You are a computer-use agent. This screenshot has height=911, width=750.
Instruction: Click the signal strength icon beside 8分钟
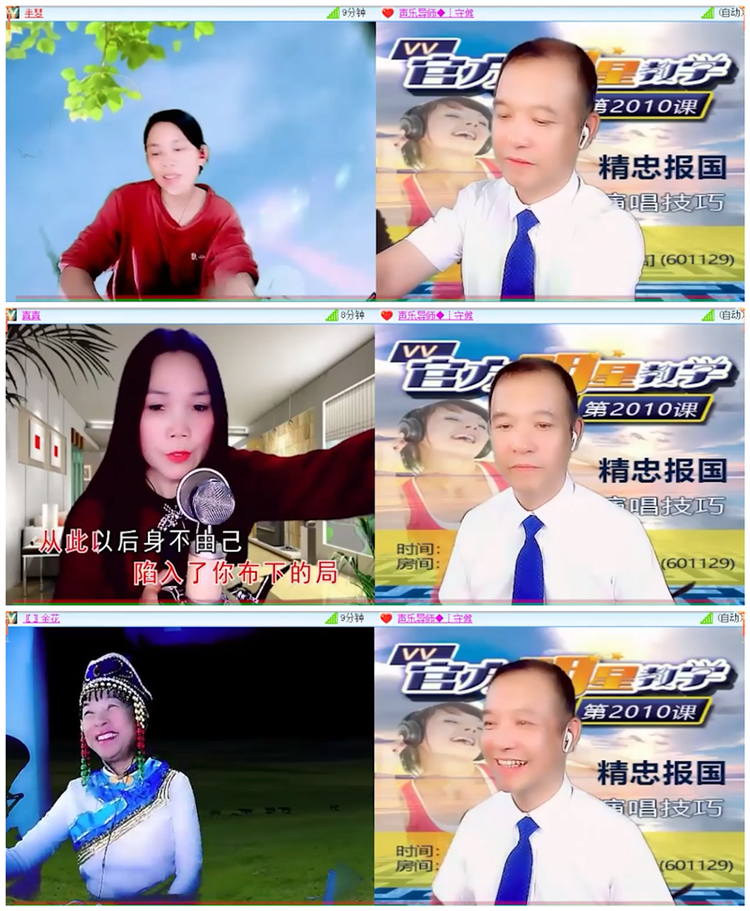click(332, 312)
